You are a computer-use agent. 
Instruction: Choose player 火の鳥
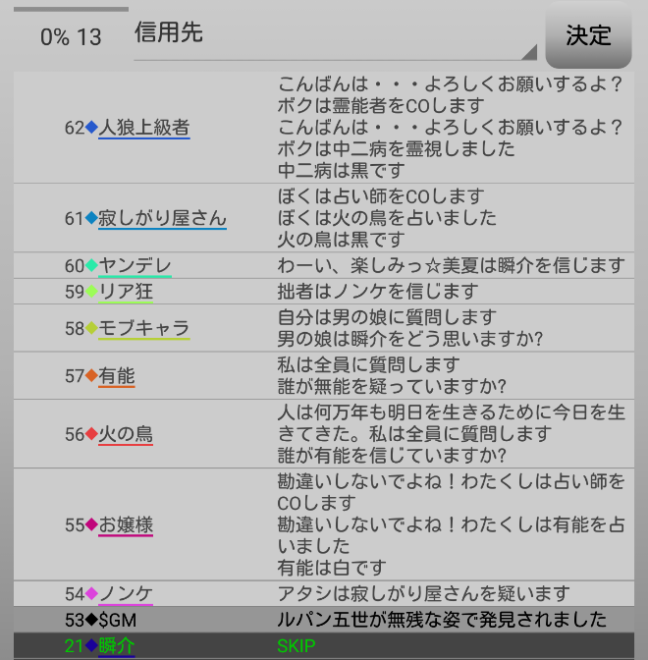coord(126,434)
